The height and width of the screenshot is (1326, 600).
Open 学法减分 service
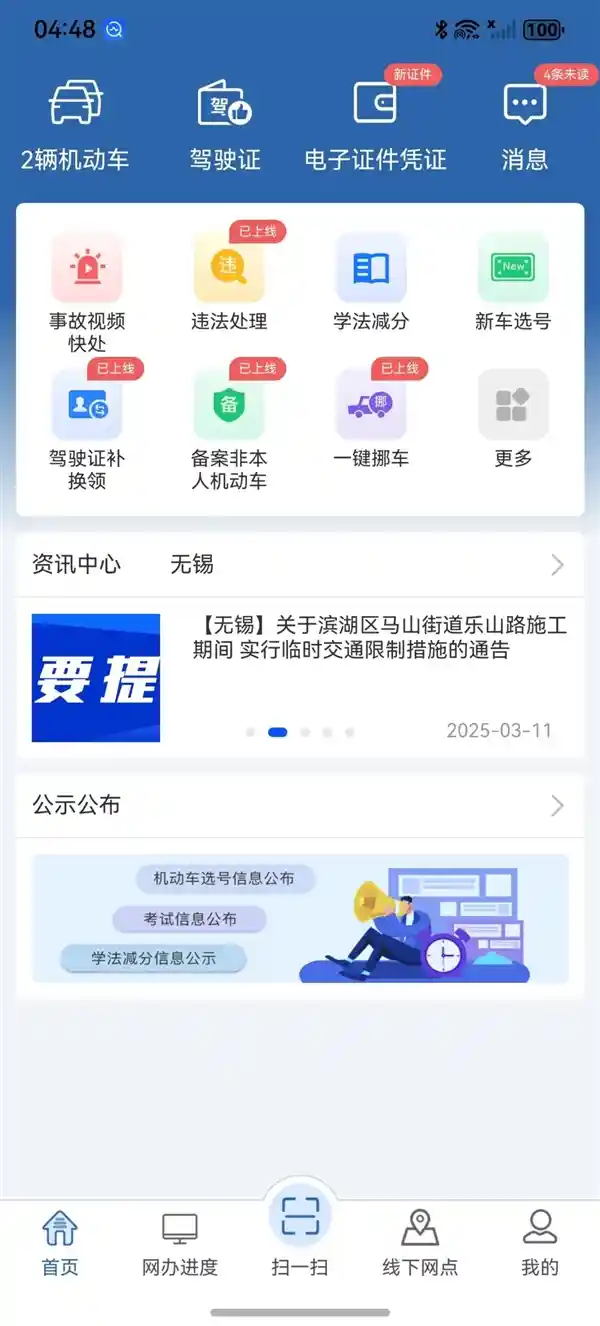371,280
